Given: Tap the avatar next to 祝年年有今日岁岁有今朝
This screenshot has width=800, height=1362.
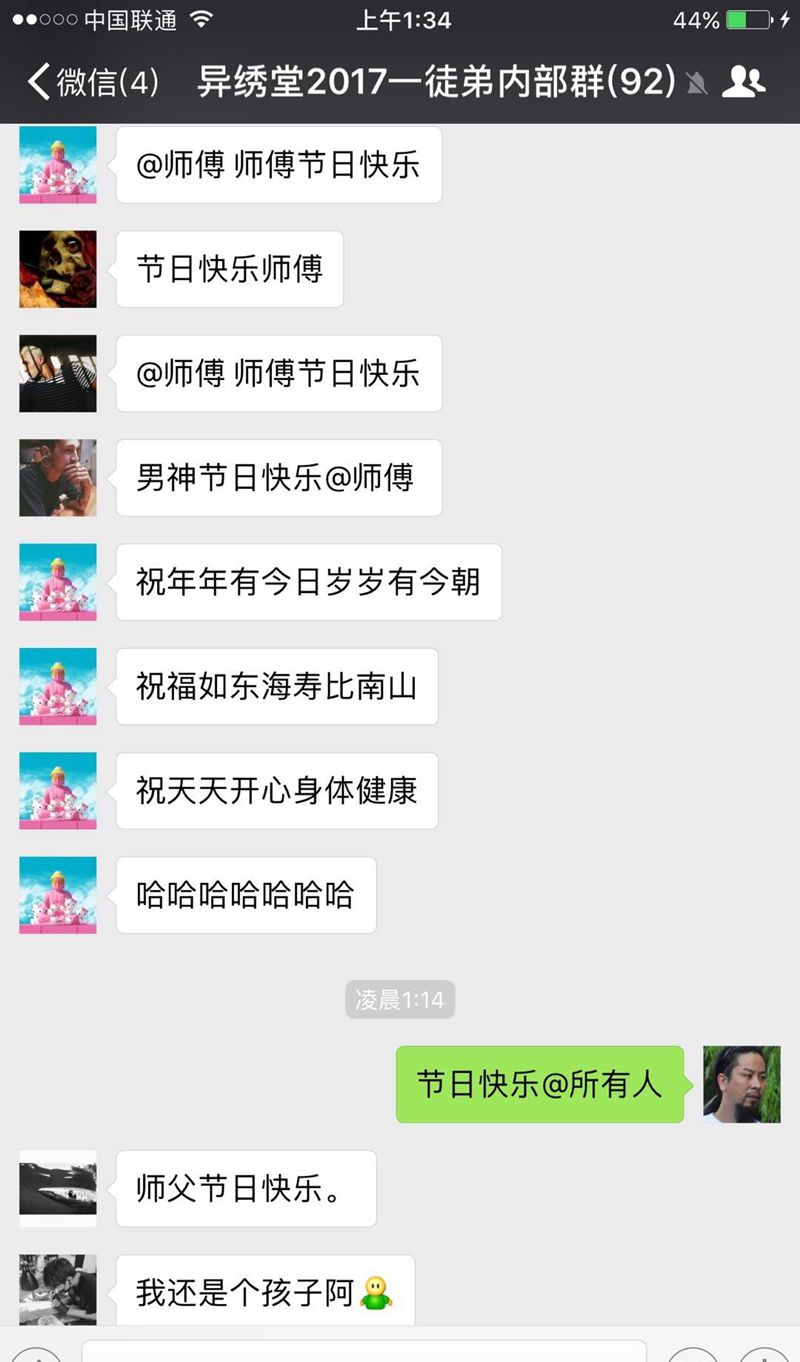Looking at the screenshot, I should point(58,582).
